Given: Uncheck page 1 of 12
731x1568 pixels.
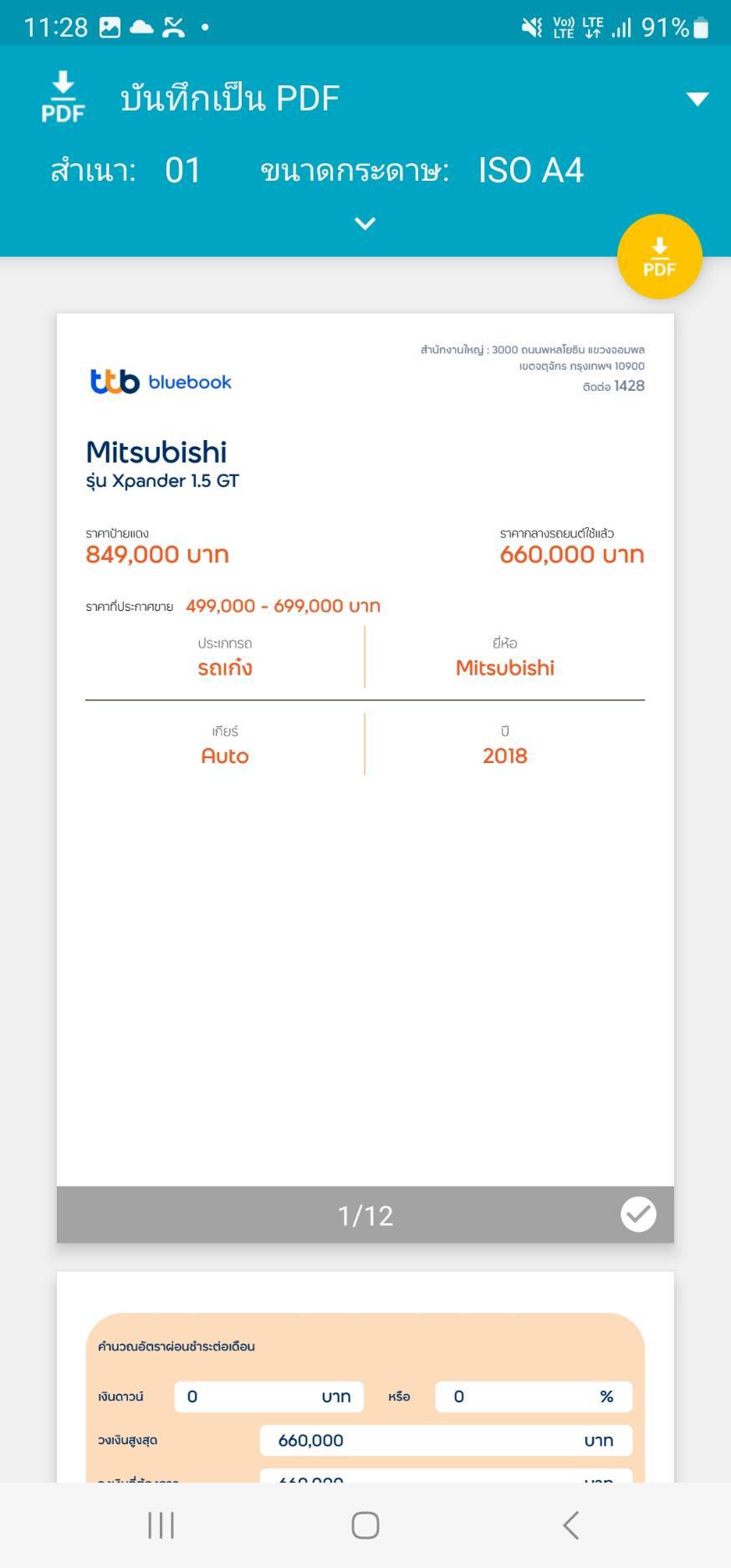Looking at the screenshot, I should 638,1214.
